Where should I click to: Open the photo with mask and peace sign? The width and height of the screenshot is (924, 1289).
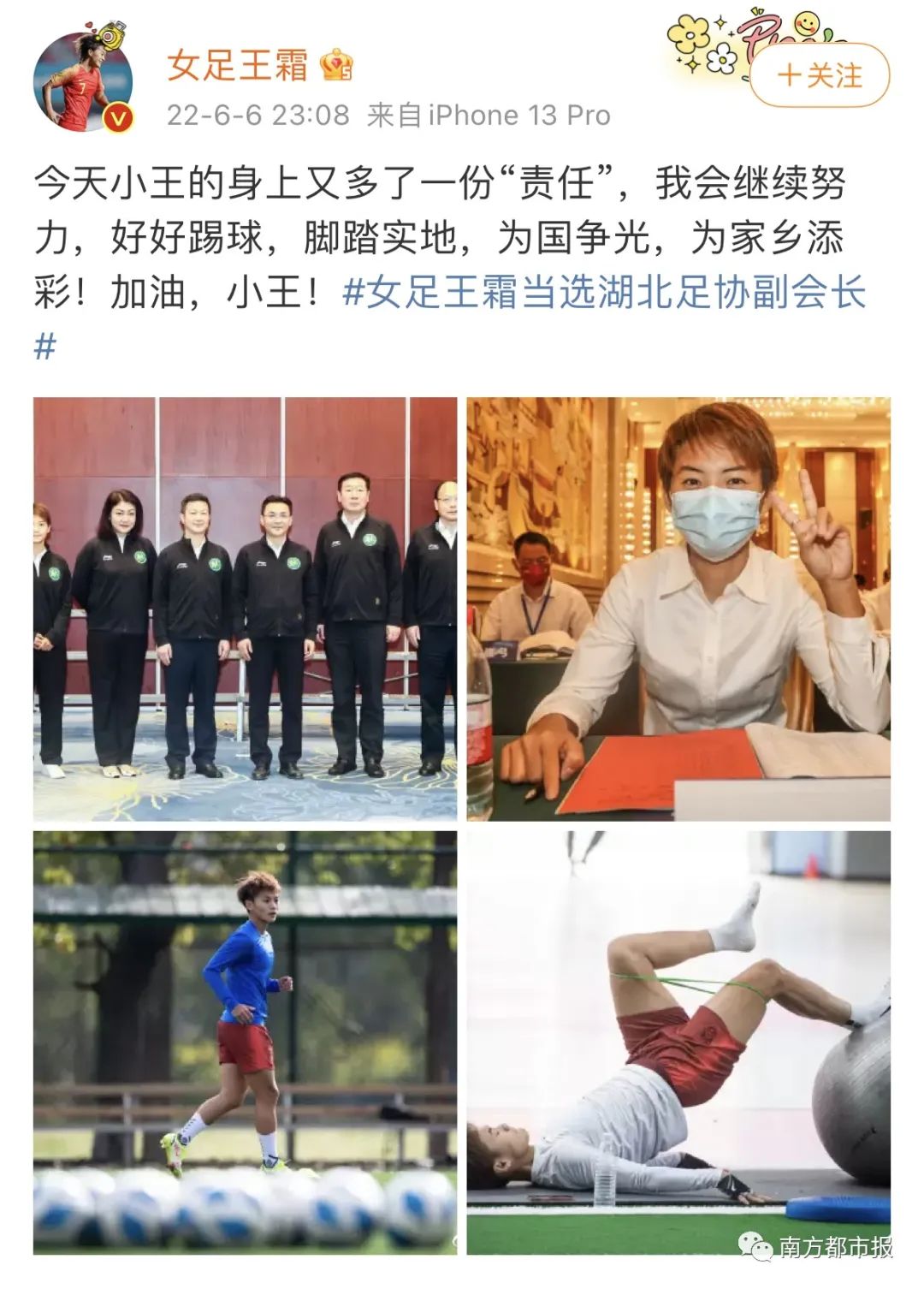(678, 609)
